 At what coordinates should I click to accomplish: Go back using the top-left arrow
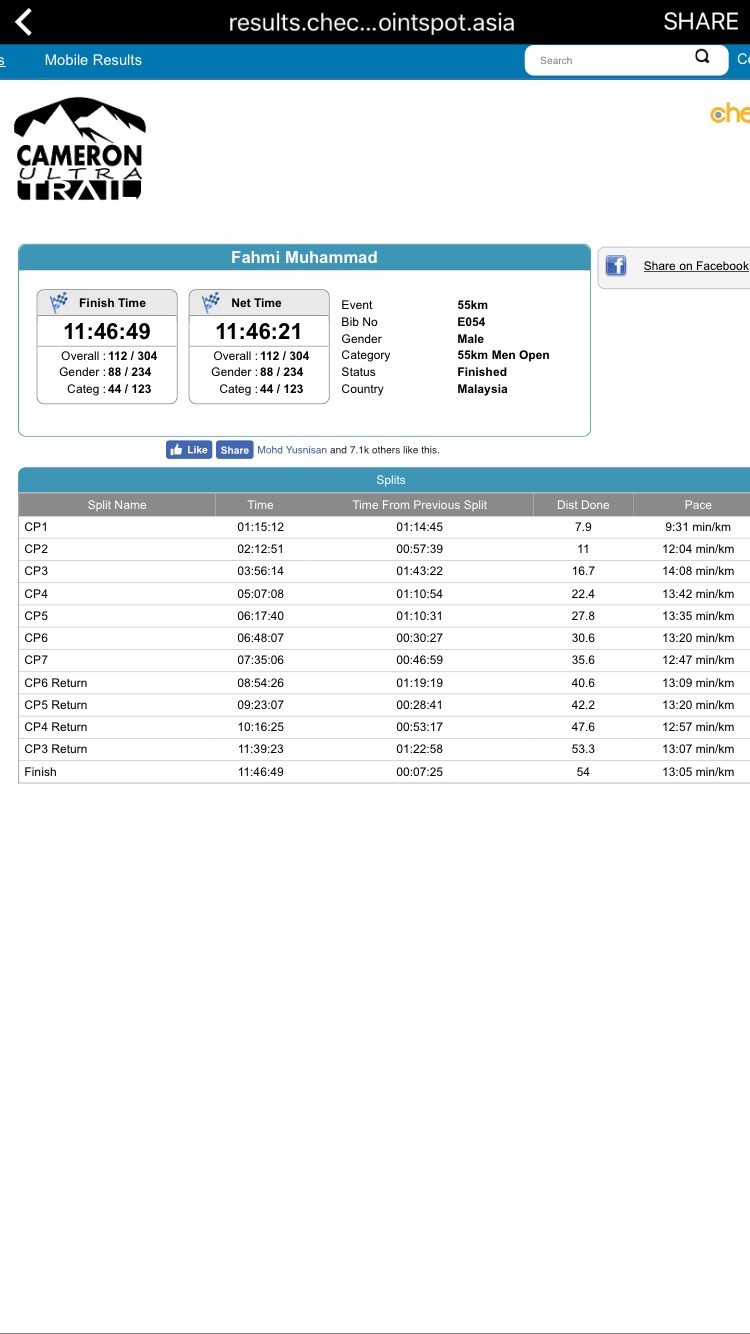[24, 22]
